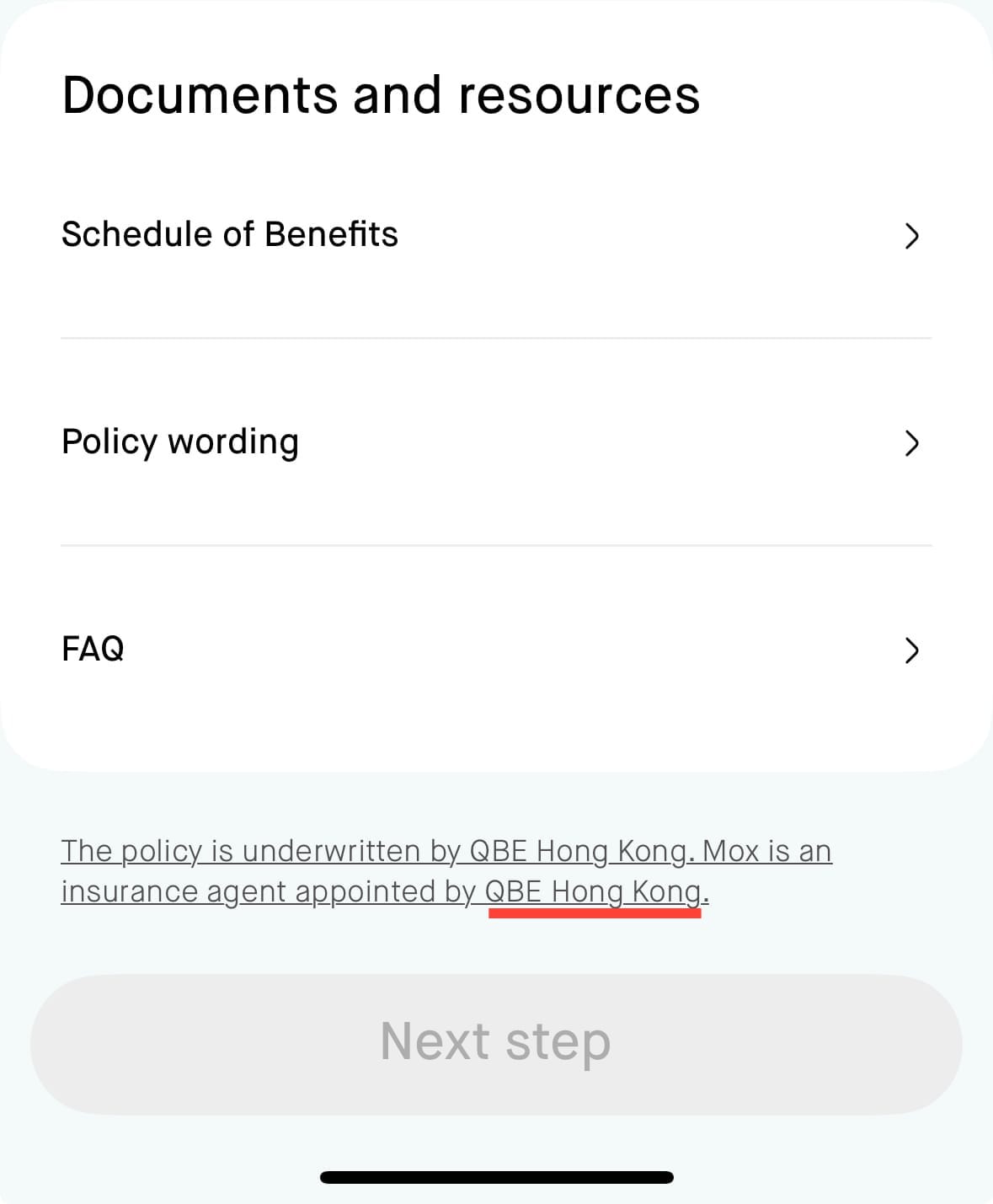Open the FAQ row
Viewport: 993px width, 1204px height.
coord(495,650)
